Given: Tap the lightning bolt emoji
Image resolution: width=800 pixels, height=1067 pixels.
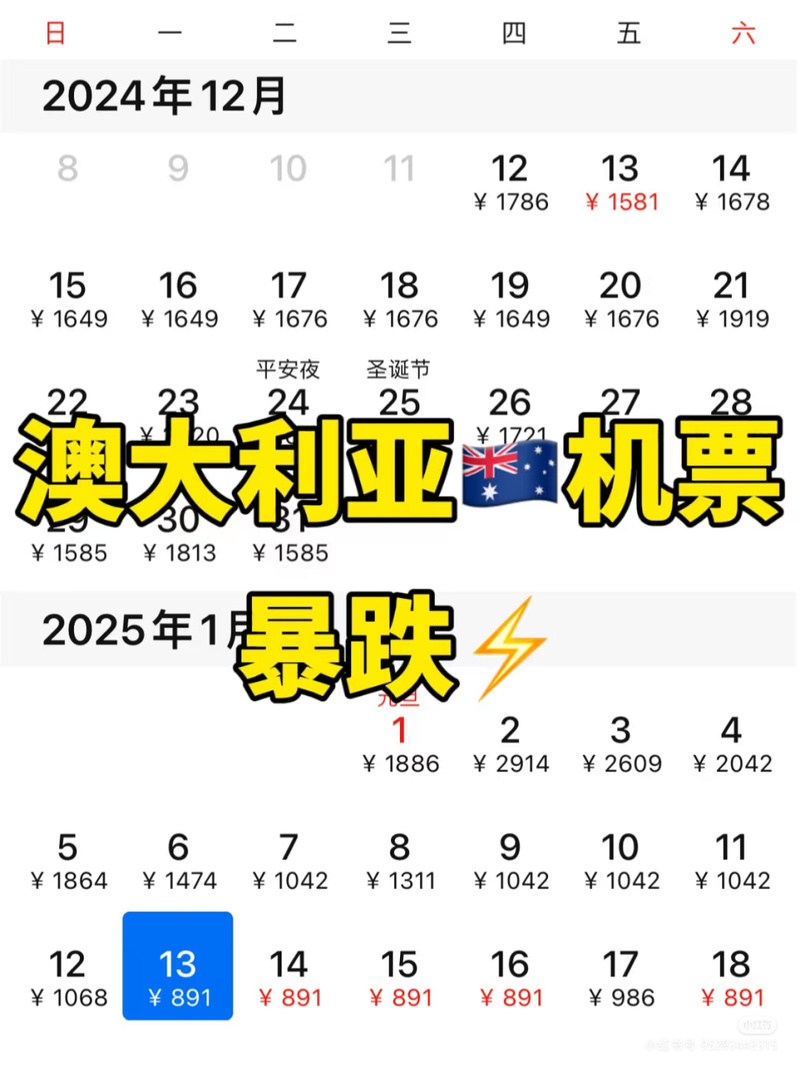Looking at the screenshot, I should coord(511,645).
